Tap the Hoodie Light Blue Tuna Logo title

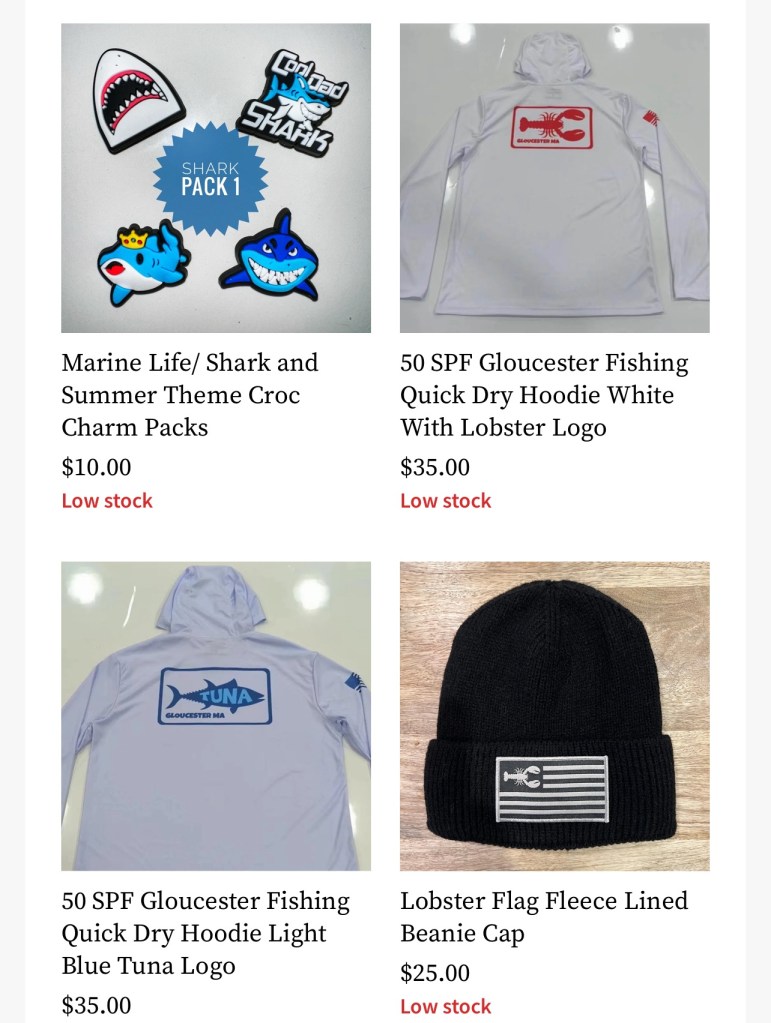(x=205, y=933)
